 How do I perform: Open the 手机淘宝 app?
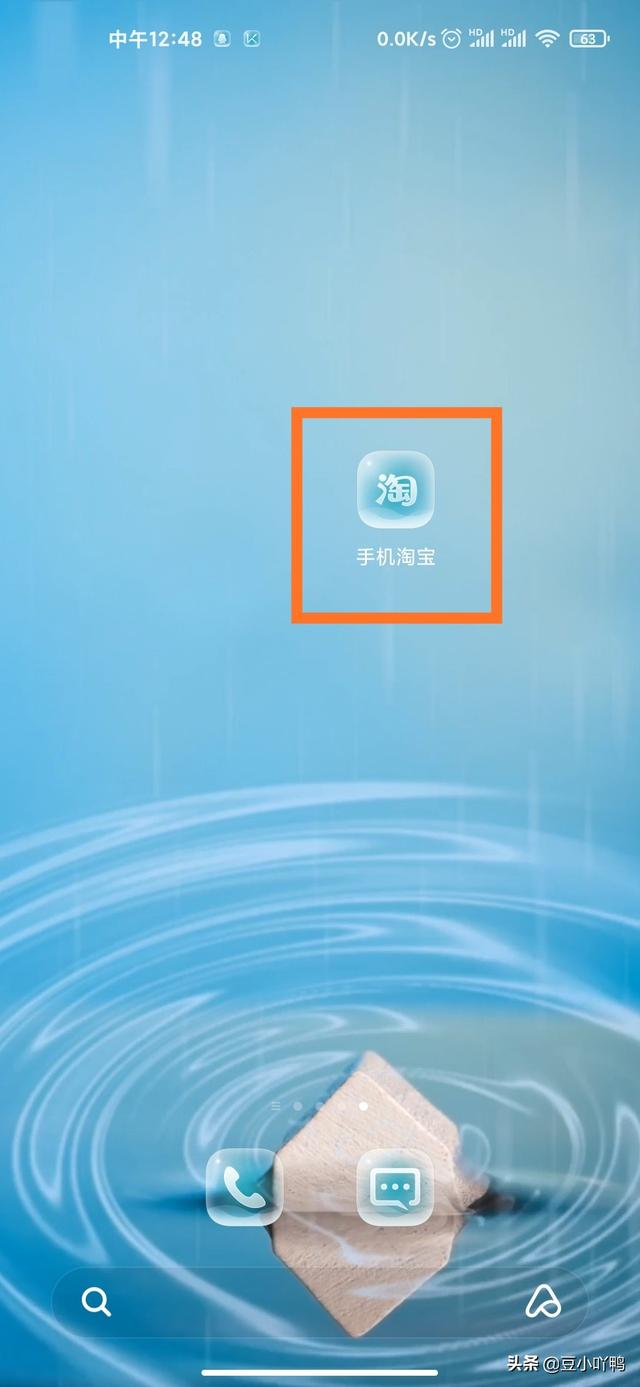(x=395, y=491)
